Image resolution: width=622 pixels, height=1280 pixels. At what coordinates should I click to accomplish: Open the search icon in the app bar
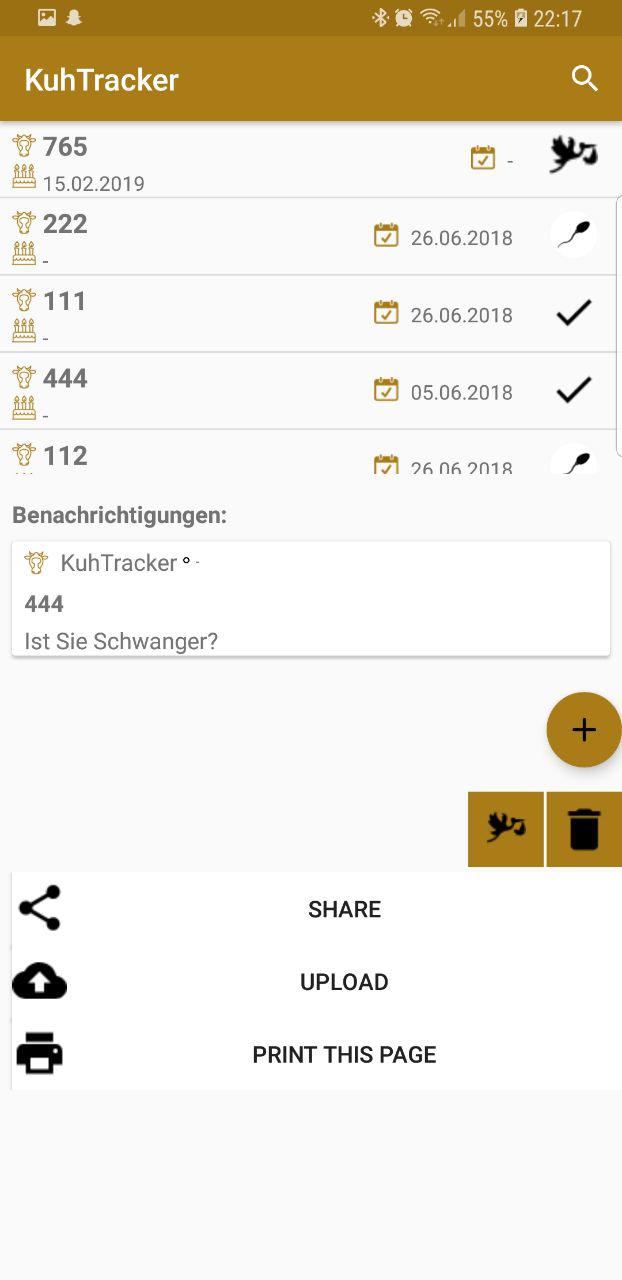(584, 79)
